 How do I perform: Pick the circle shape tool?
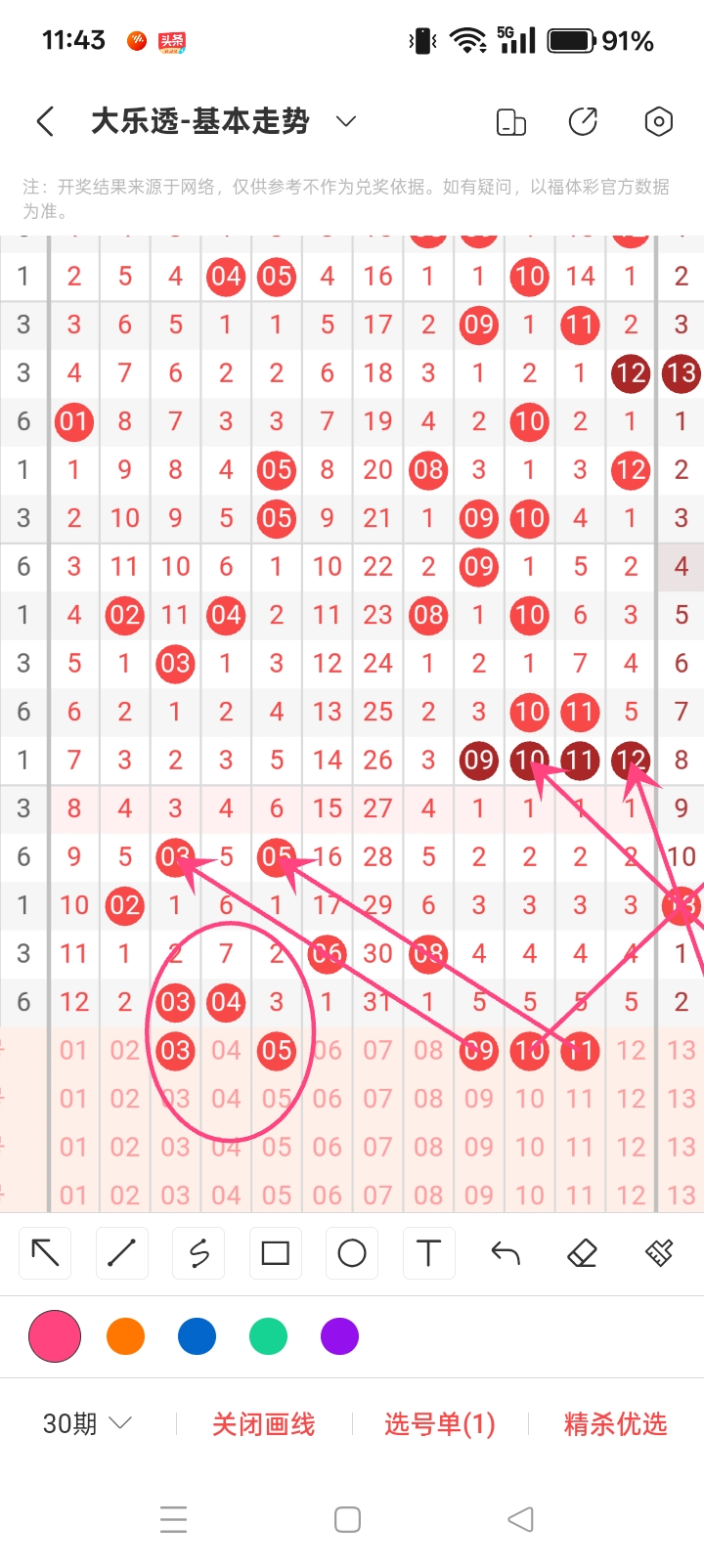(x=352, y=1253)
